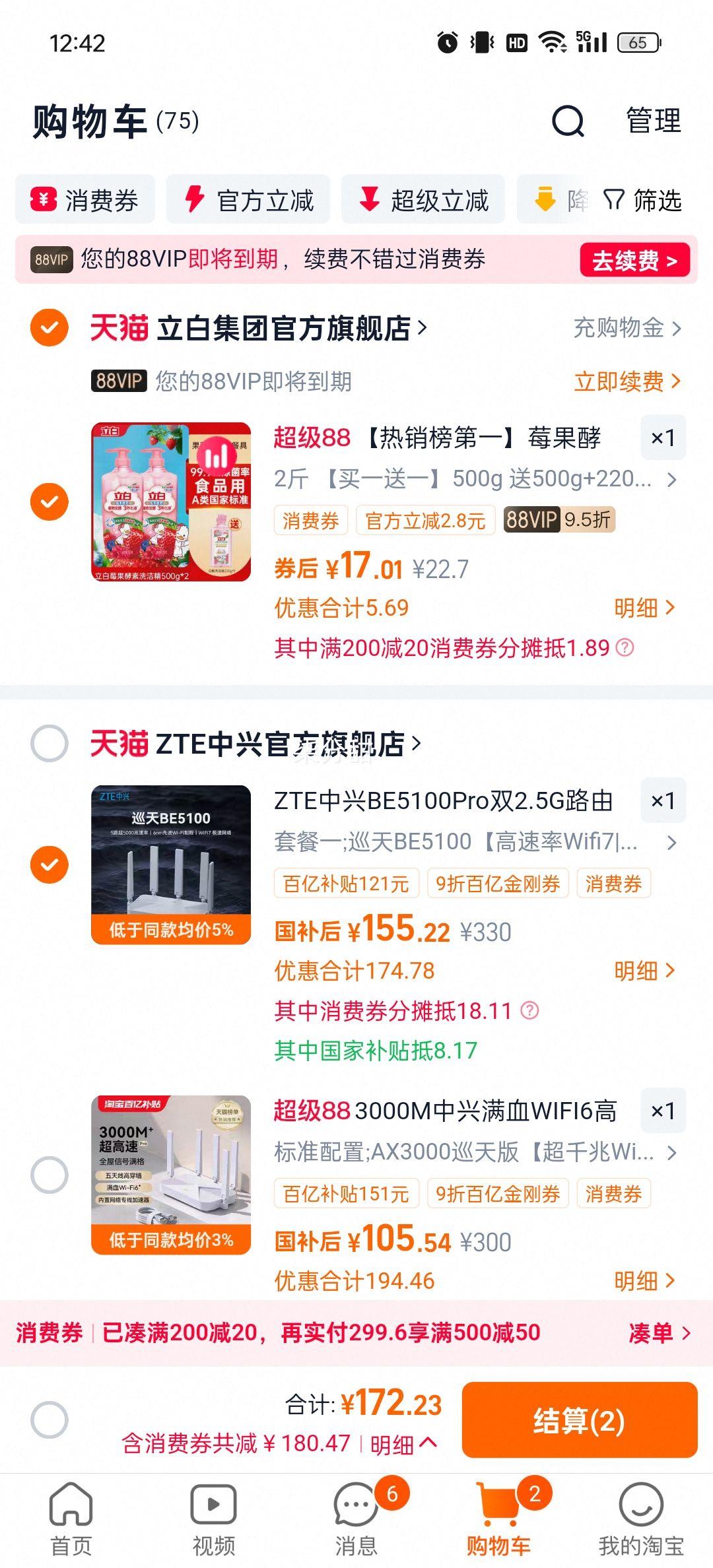Image resolution: width=713 pixels, height=1568 pixels.
Task: Tap 凑单 to add more items
Action: (x=658, y=1334)
